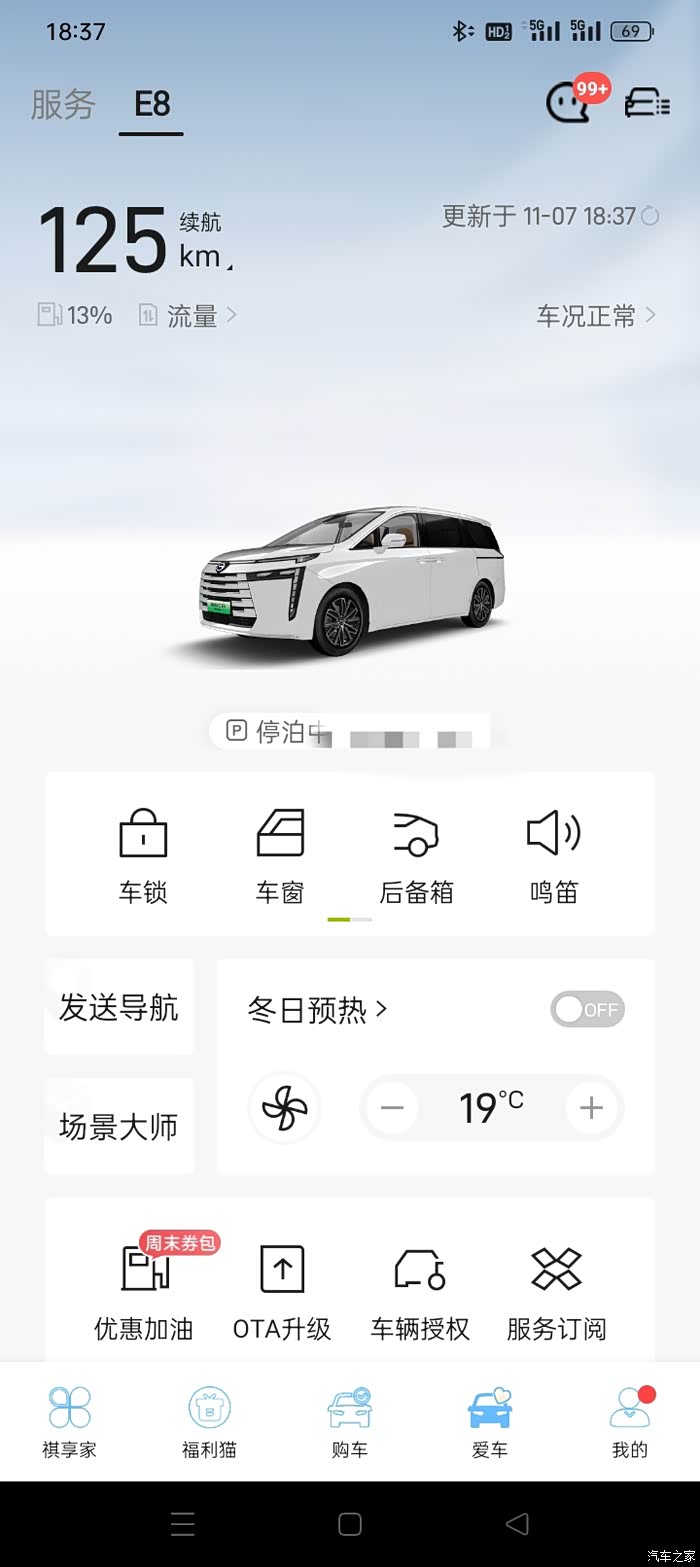The width and height of the screenshot is (700, 1567).
Task: Open the 车窗 window control
Action: tap(280, 855)
